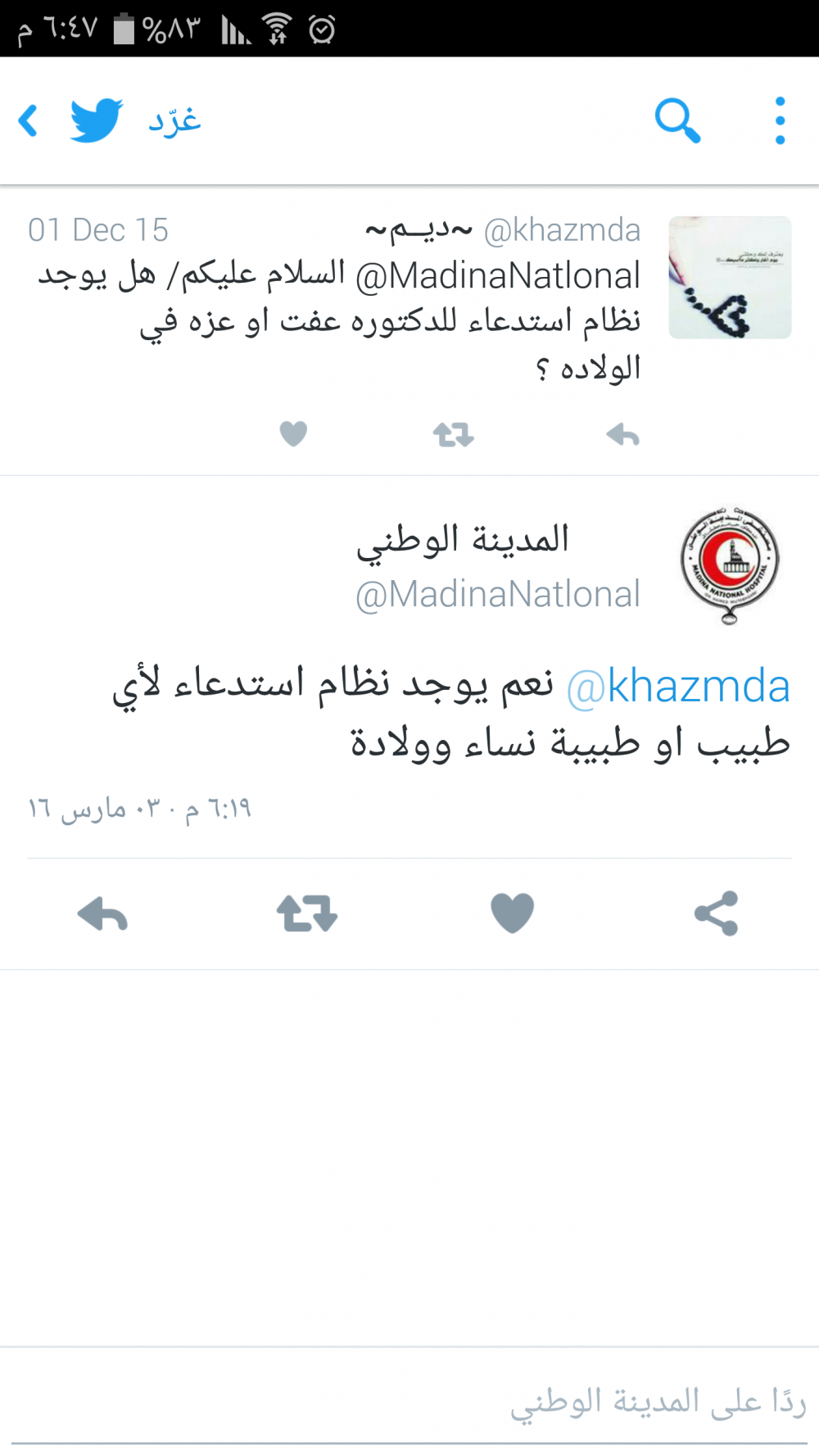The width and height of the screenshot is (819, 1456).
Task: Reply to the tweet from @khazmda
Action: [622, 433]
